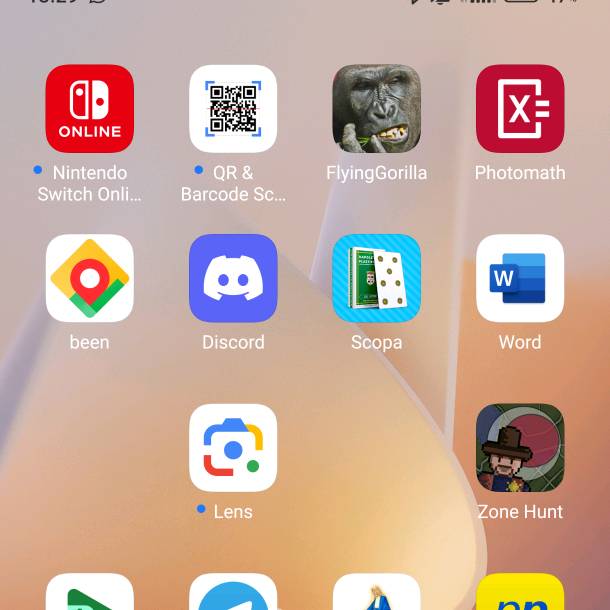Open Nintendo Switch Online app
Screen dimensions: 610x610
[89, 109]
